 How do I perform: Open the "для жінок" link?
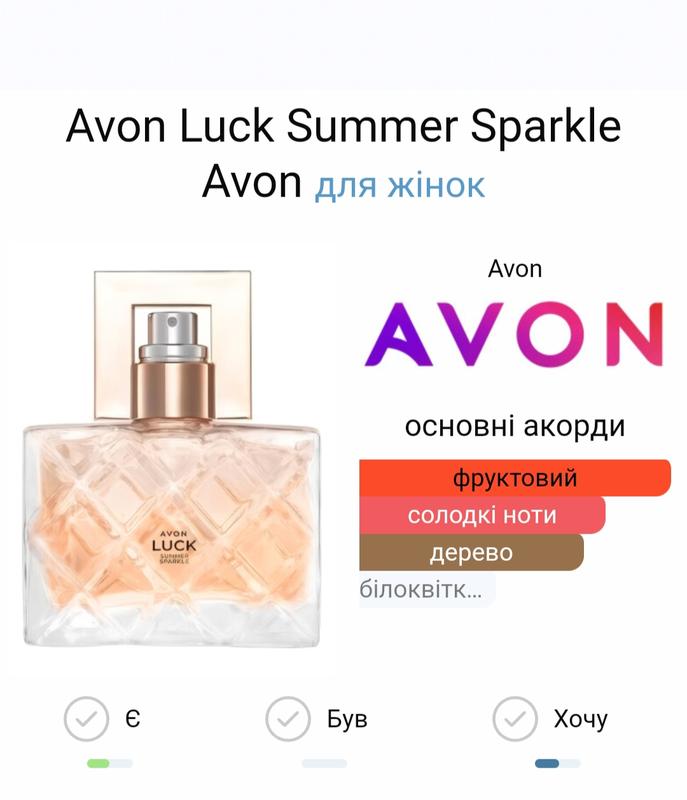(x=400, y=184)
